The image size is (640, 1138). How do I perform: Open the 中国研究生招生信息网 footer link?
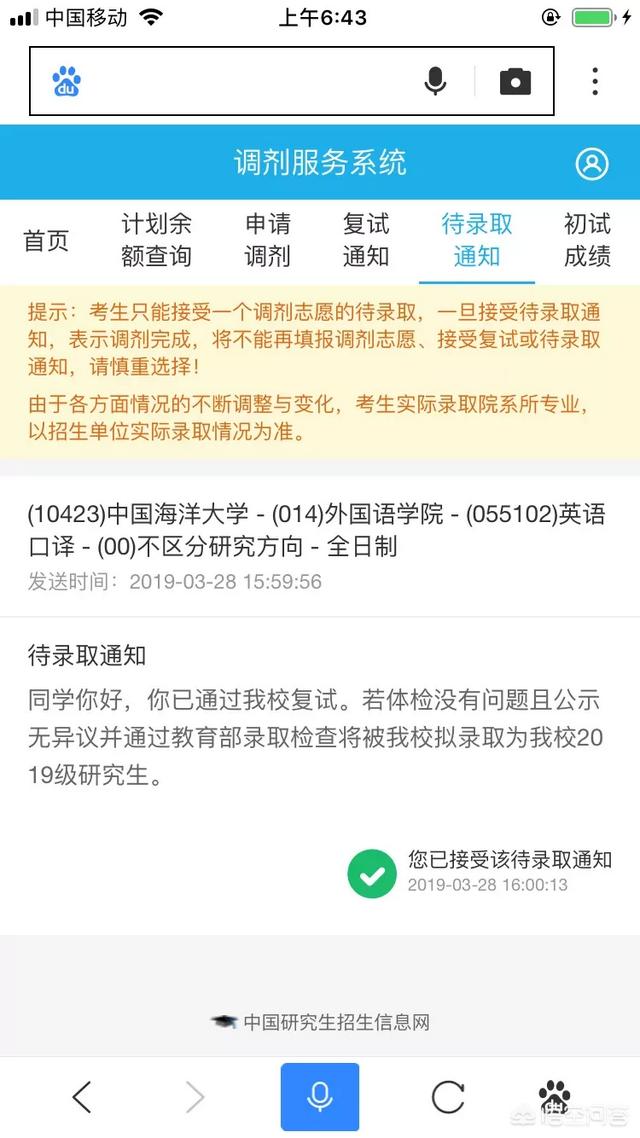[x=323, y=1022]
